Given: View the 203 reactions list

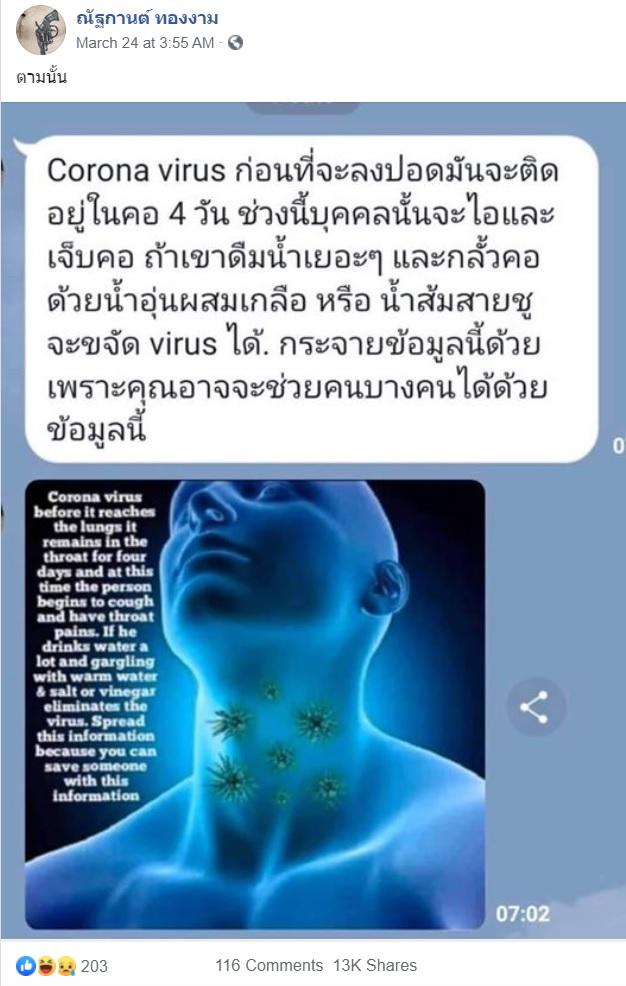Looking at the screenshot, I should tap(62, 965).
